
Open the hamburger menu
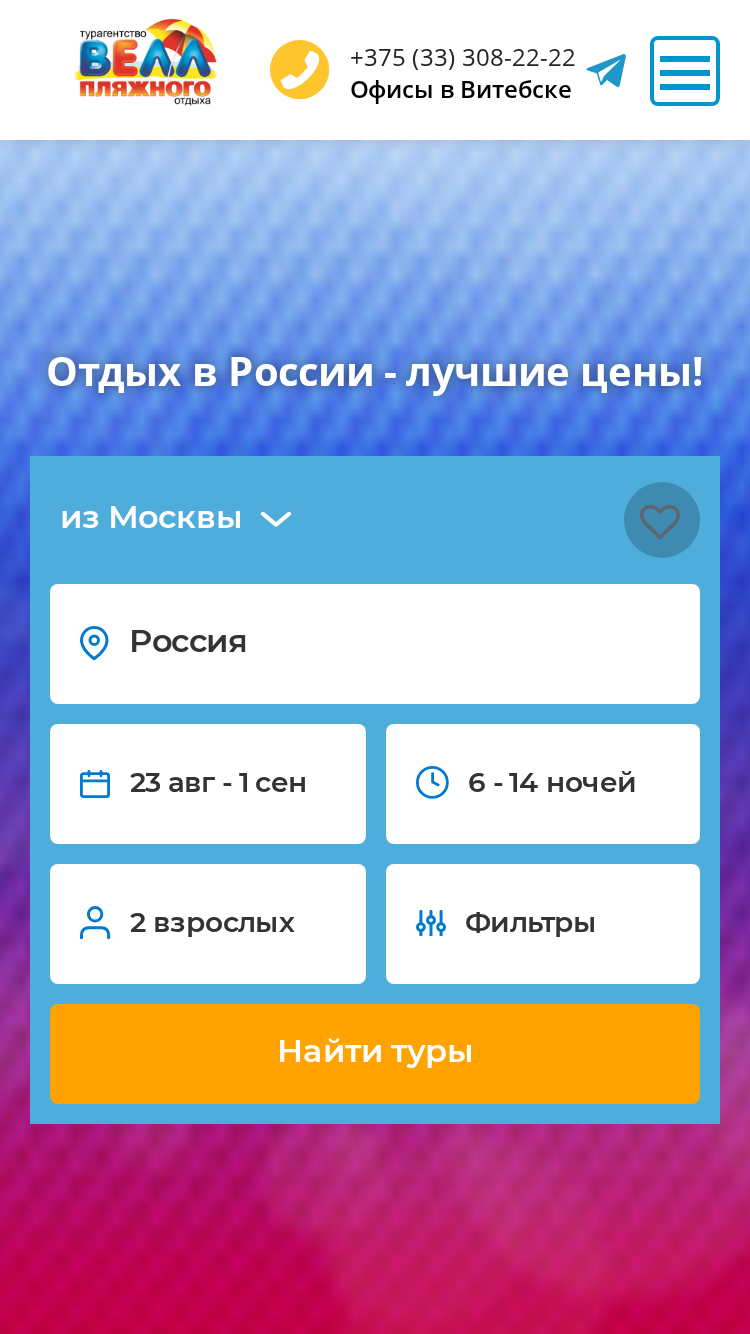(685, 71)
